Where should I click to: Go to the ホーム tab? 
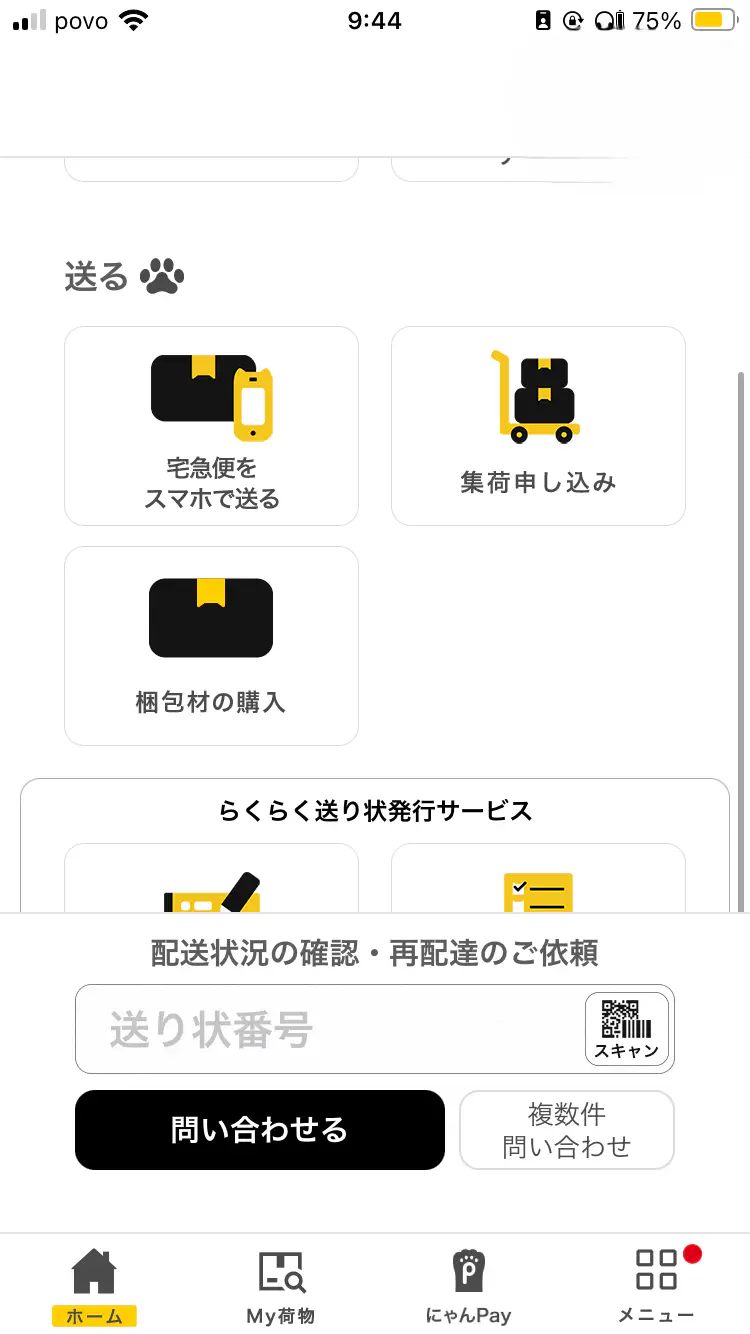[x=94, y=1286]
